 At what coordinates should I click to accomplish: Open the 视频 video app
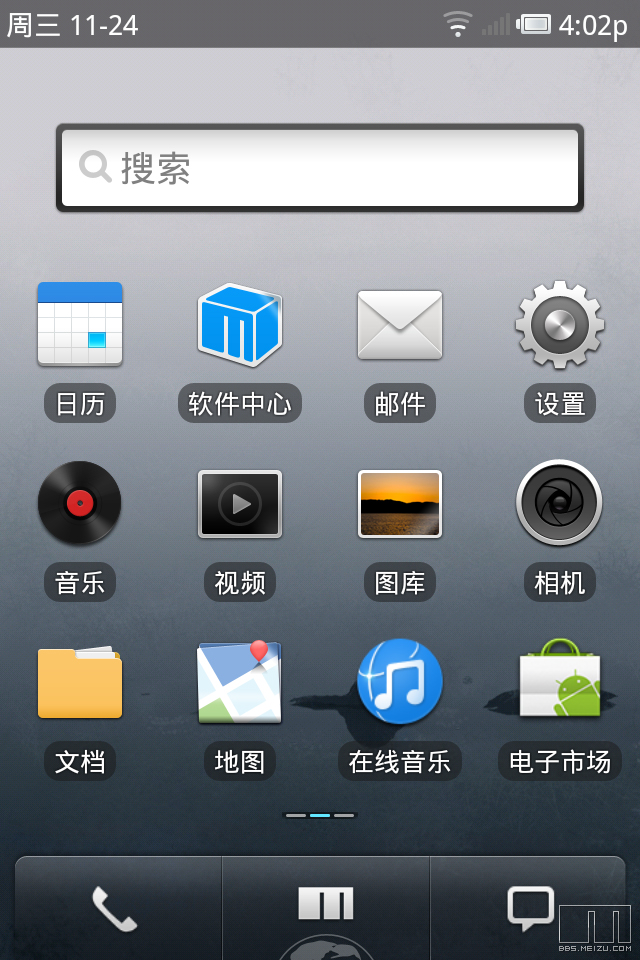pos(240,503)
